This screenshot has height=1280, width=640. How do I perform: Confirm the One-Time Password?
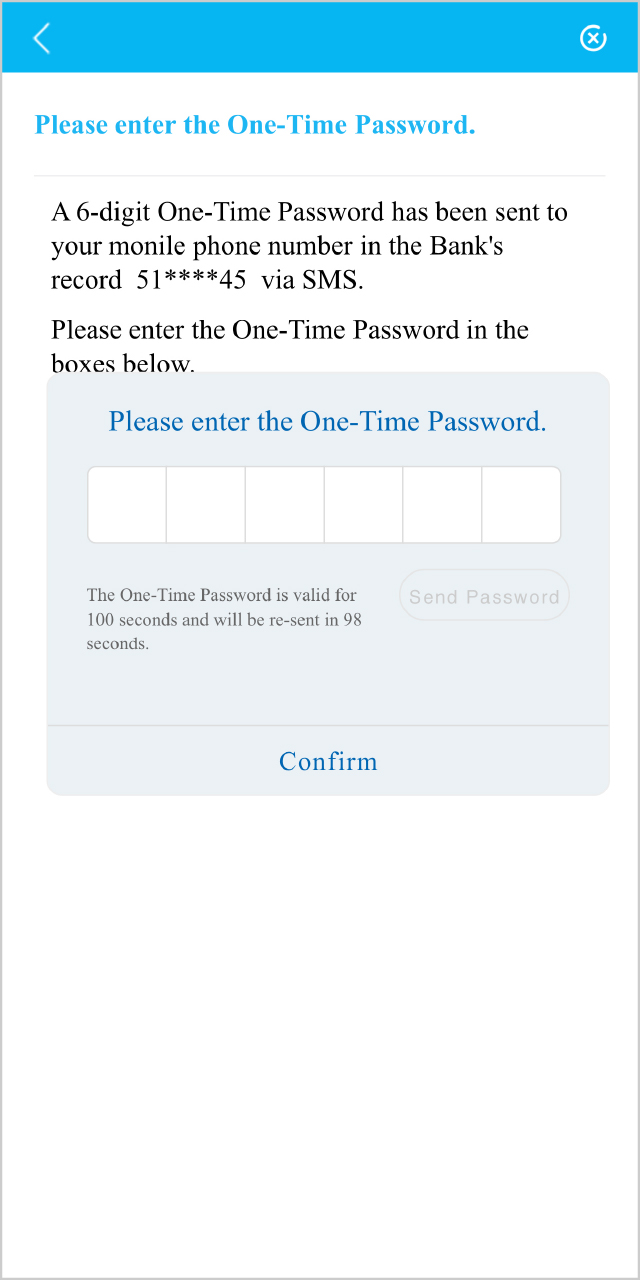coord(328,761)
